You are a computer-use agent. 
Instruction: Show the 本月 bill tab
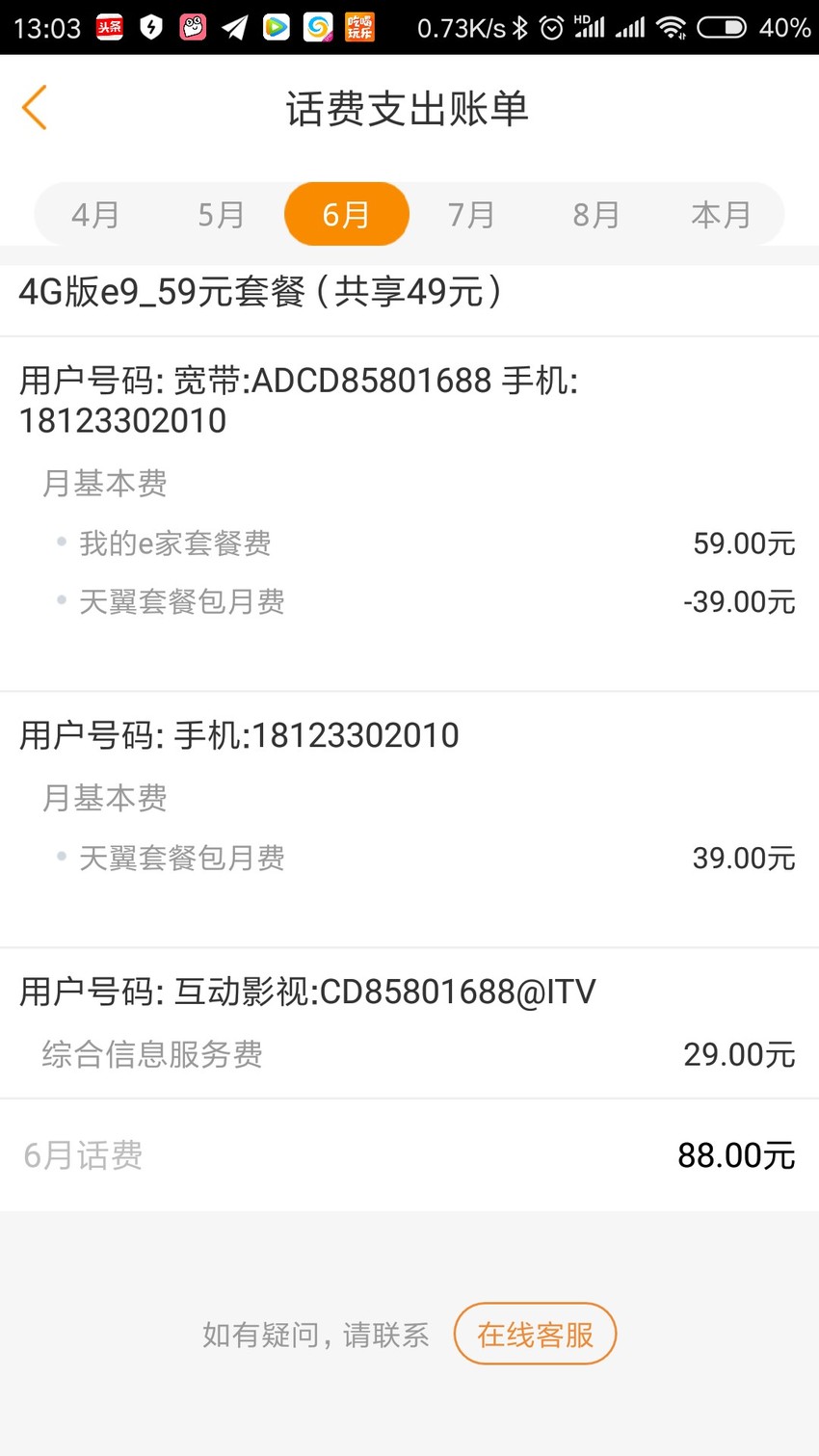pyautogui.click(x=721, y=214)
